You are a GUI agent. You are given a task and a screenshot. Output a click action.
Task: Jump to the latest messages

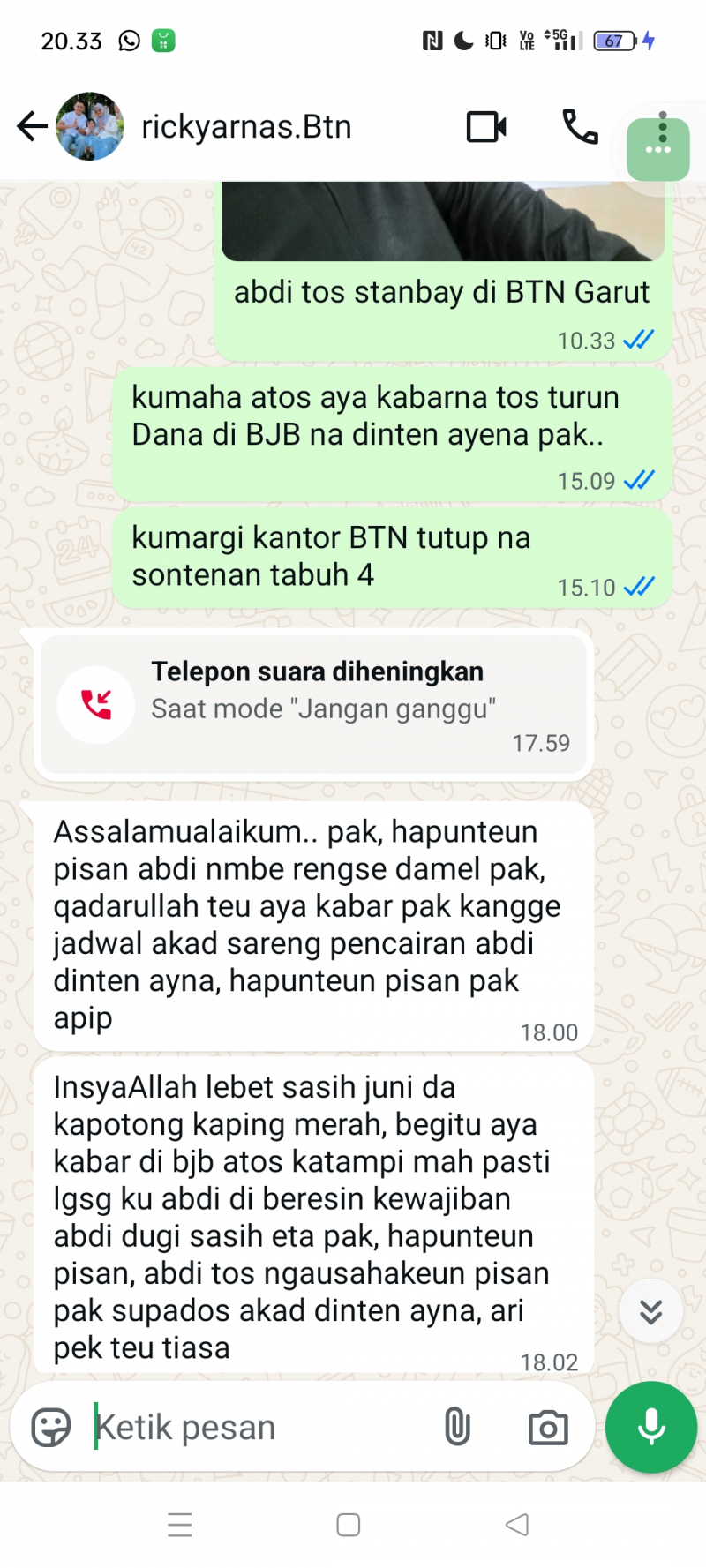coord(651,1311)
